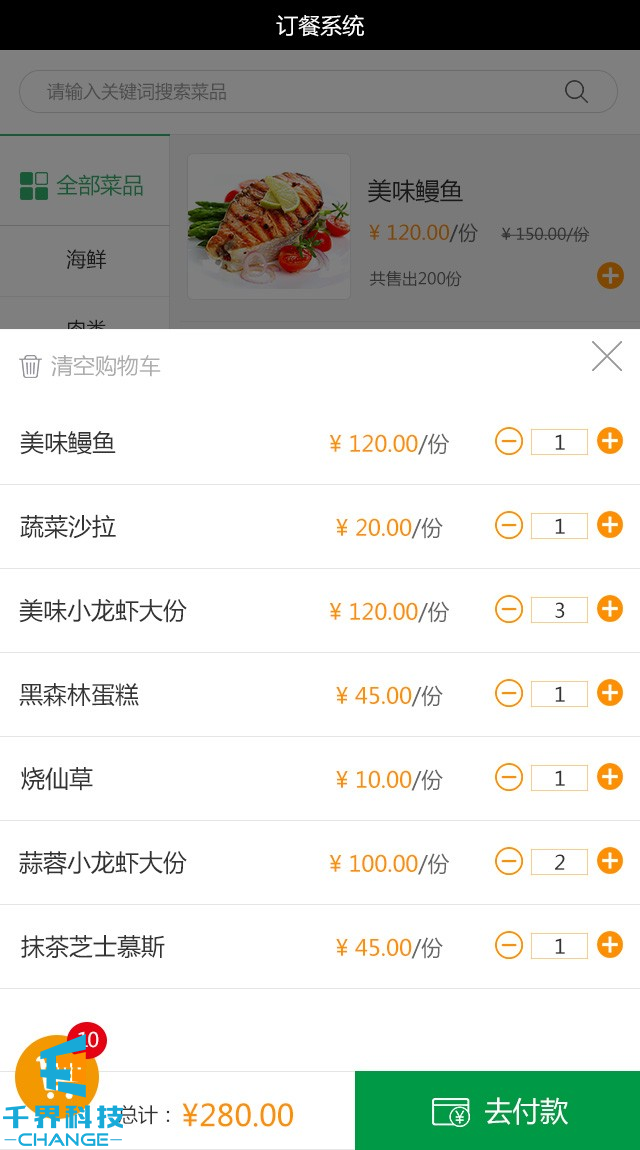Screen dimensions: 640x1150
Task: Remove one 蒜蓉小龙虾大份
Action: [x=509, y=861]
